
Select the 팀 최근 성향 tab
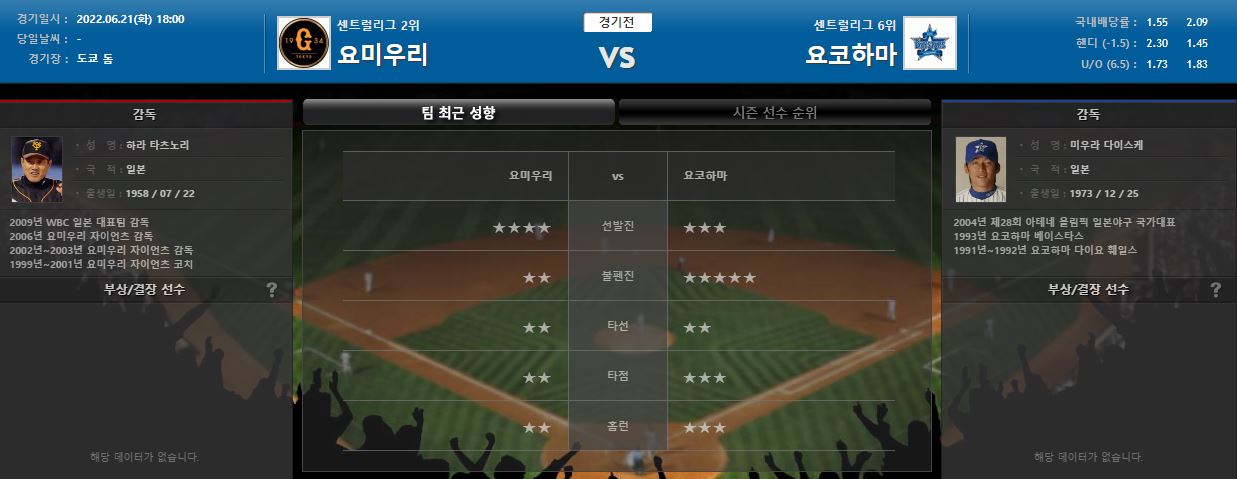point(459,113)
